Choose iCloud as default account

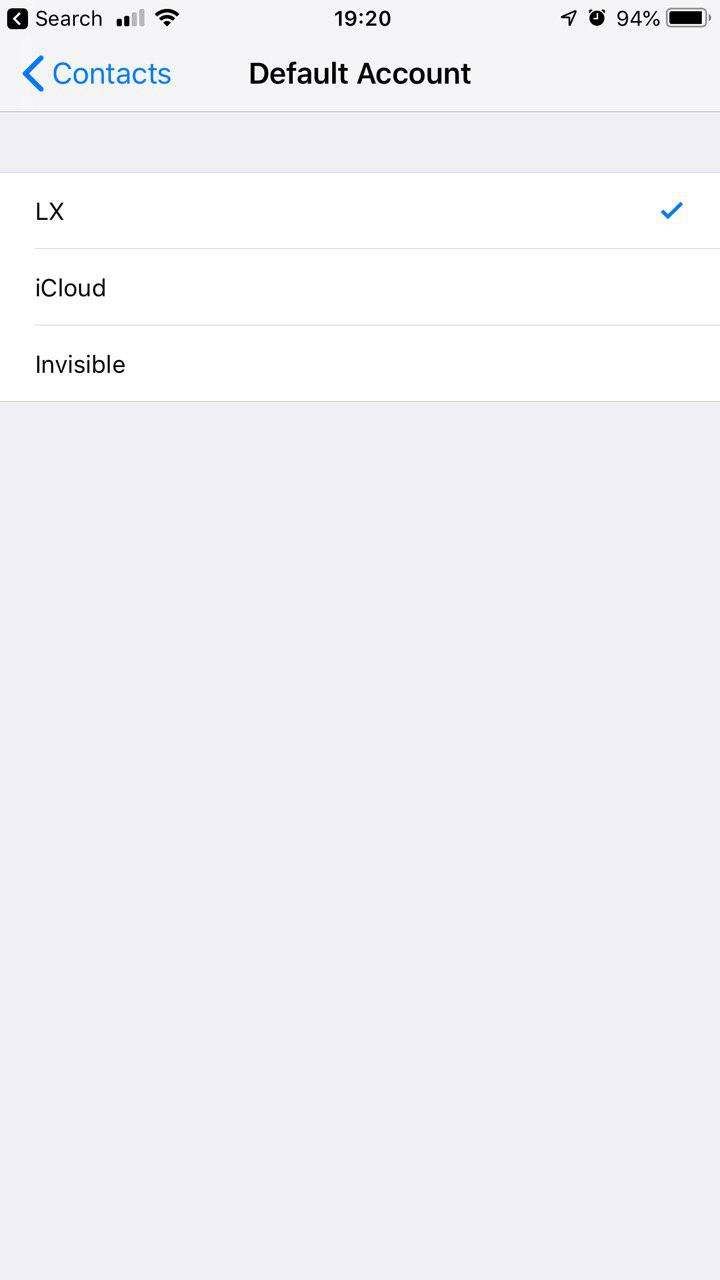click(x=360, y=288)
